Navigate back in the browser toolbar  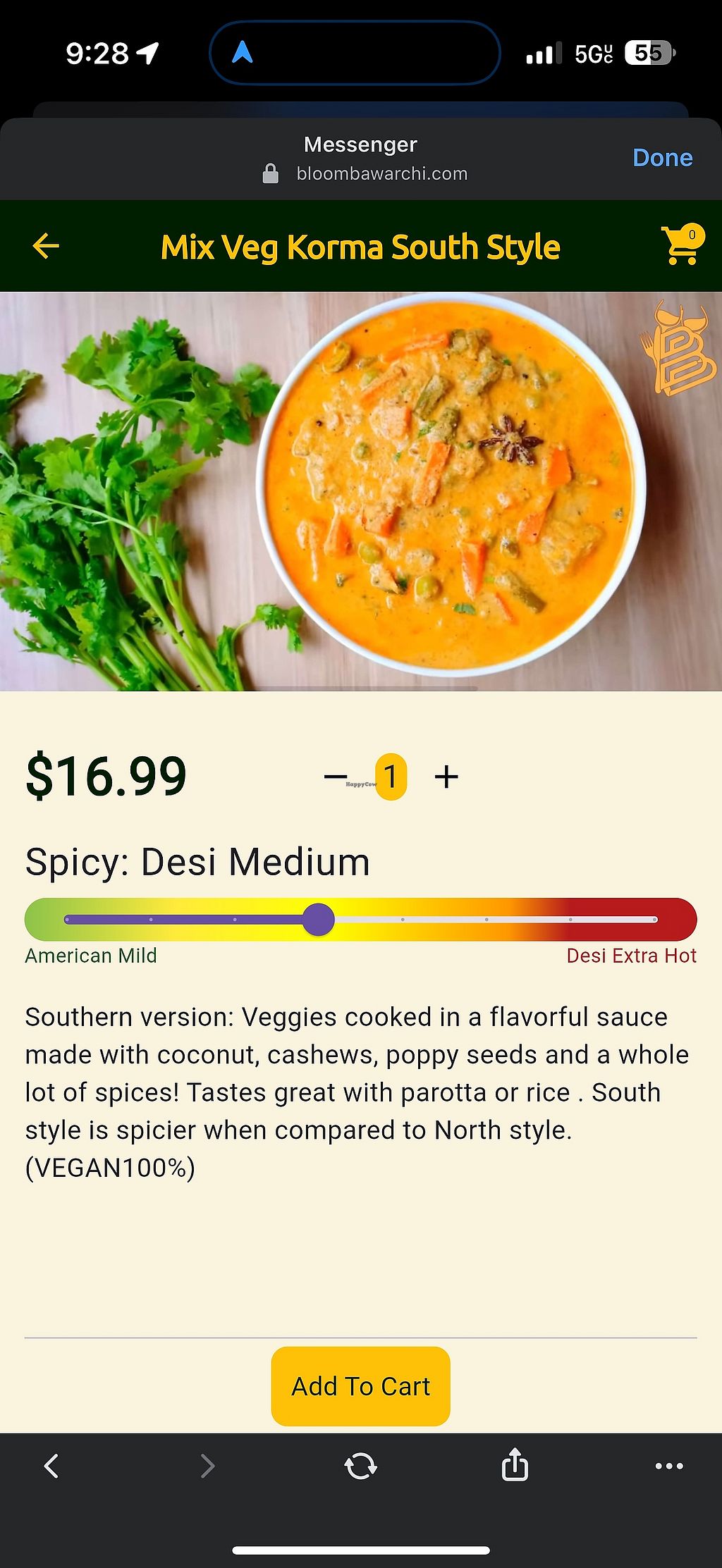(51, 1466)
